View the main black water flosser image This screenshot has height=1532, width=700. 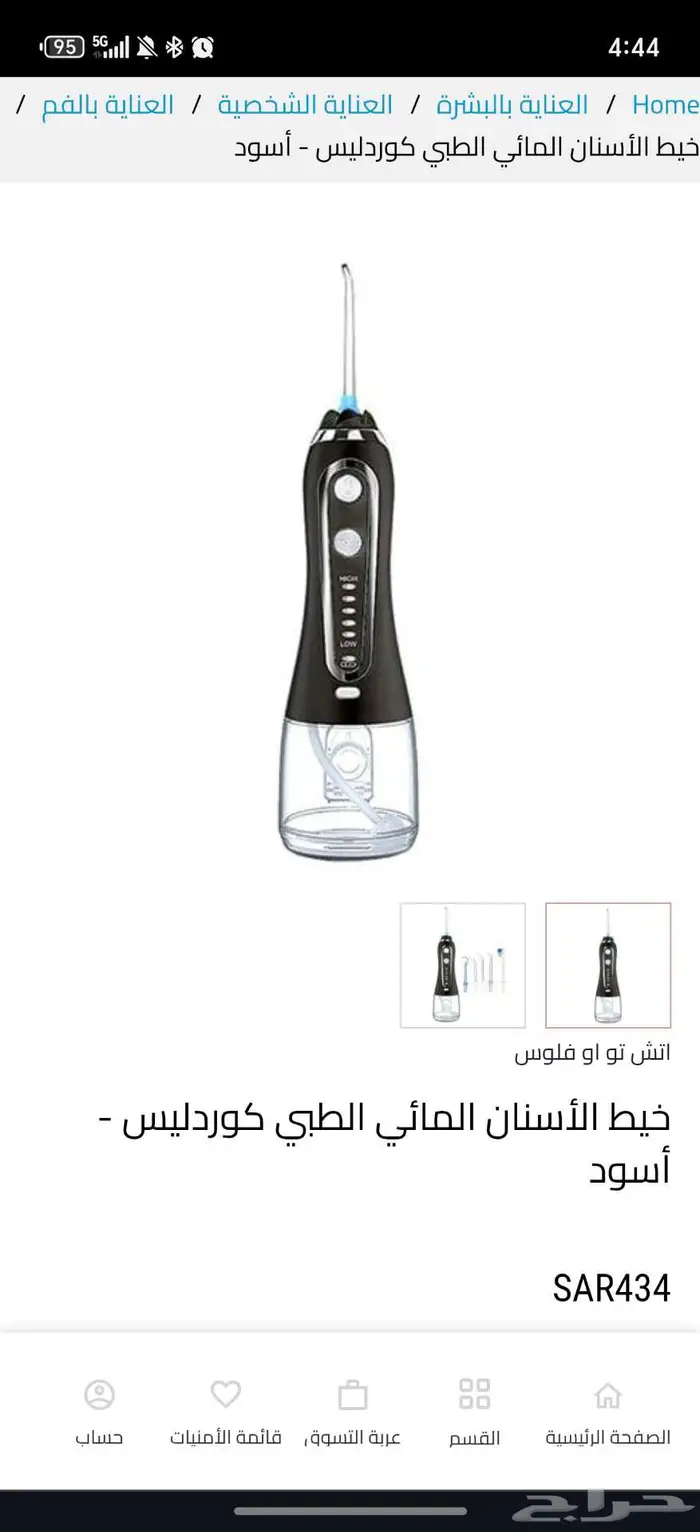[x=350, y=558]
